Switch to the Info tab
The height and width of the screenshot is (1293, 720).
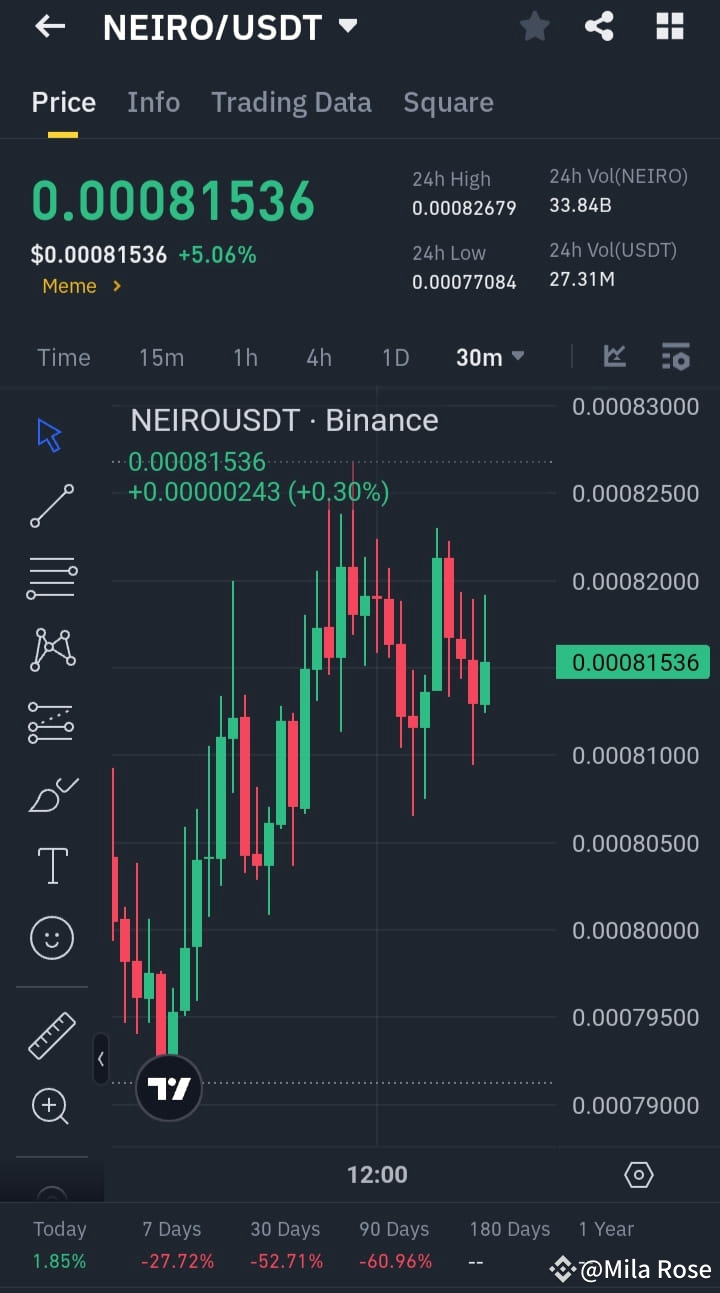tap(153, 102)
